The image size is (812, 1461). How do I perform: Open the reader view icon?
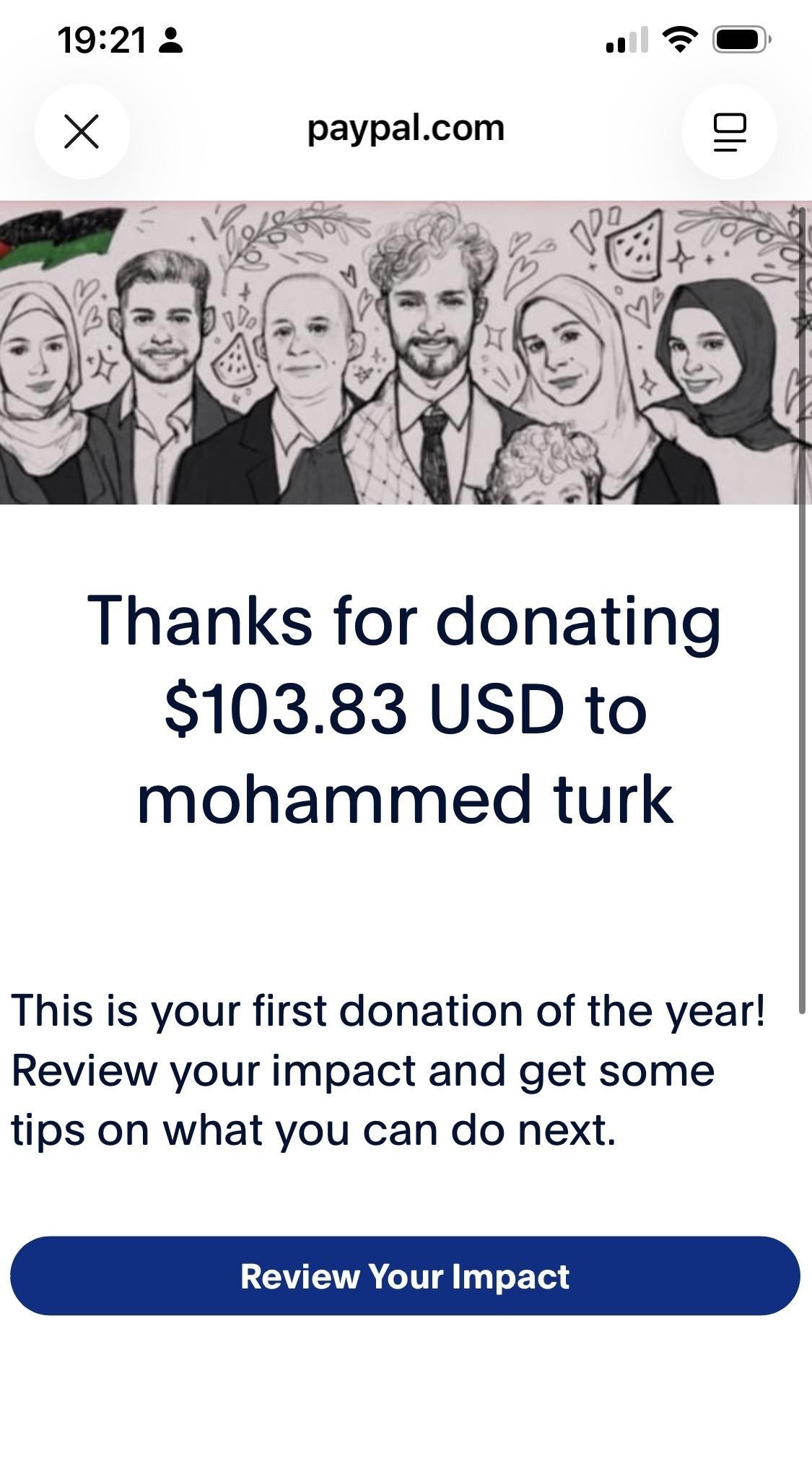click(729, 131)
